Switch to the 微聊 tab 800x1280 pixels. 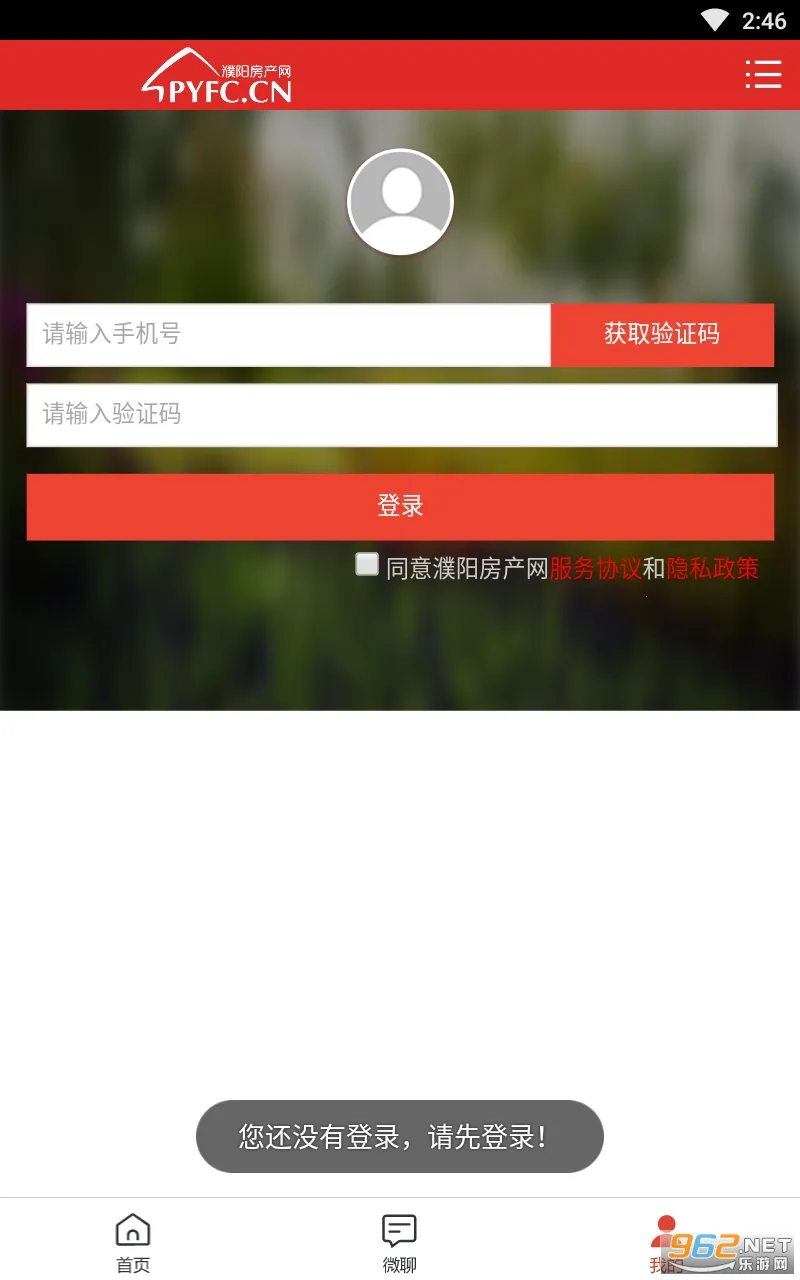[x=400, y=1240]
